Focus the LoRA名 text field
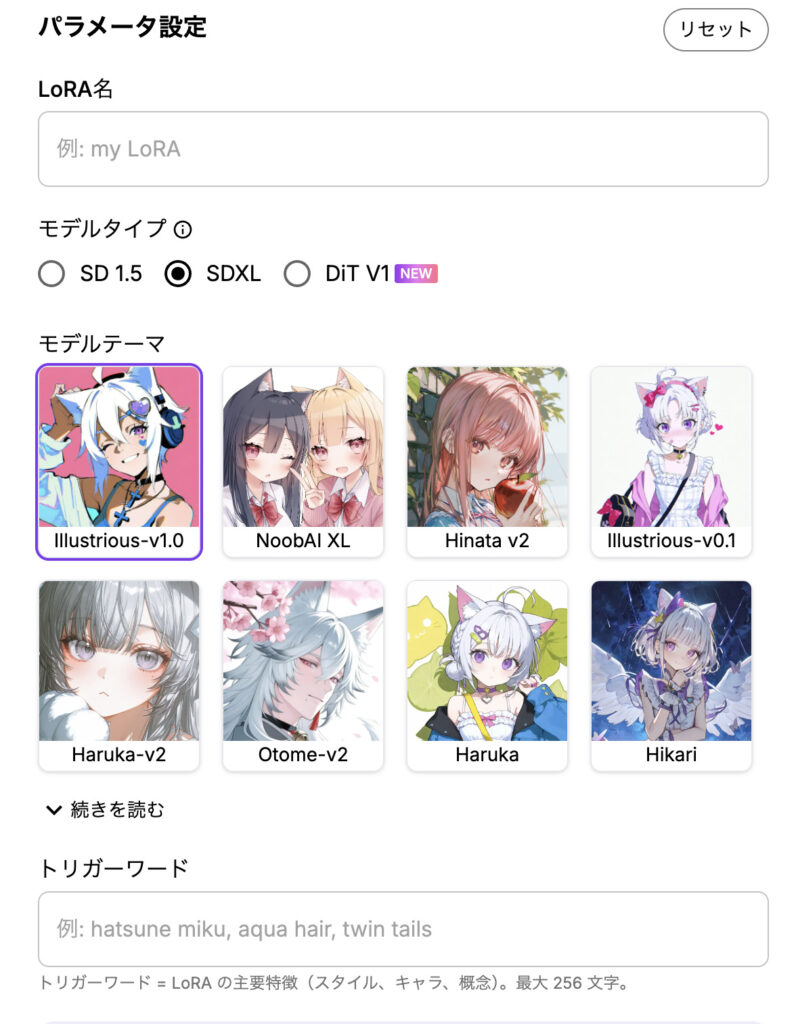The width and height of the screenshot is (796, 1024). [403, 149]
